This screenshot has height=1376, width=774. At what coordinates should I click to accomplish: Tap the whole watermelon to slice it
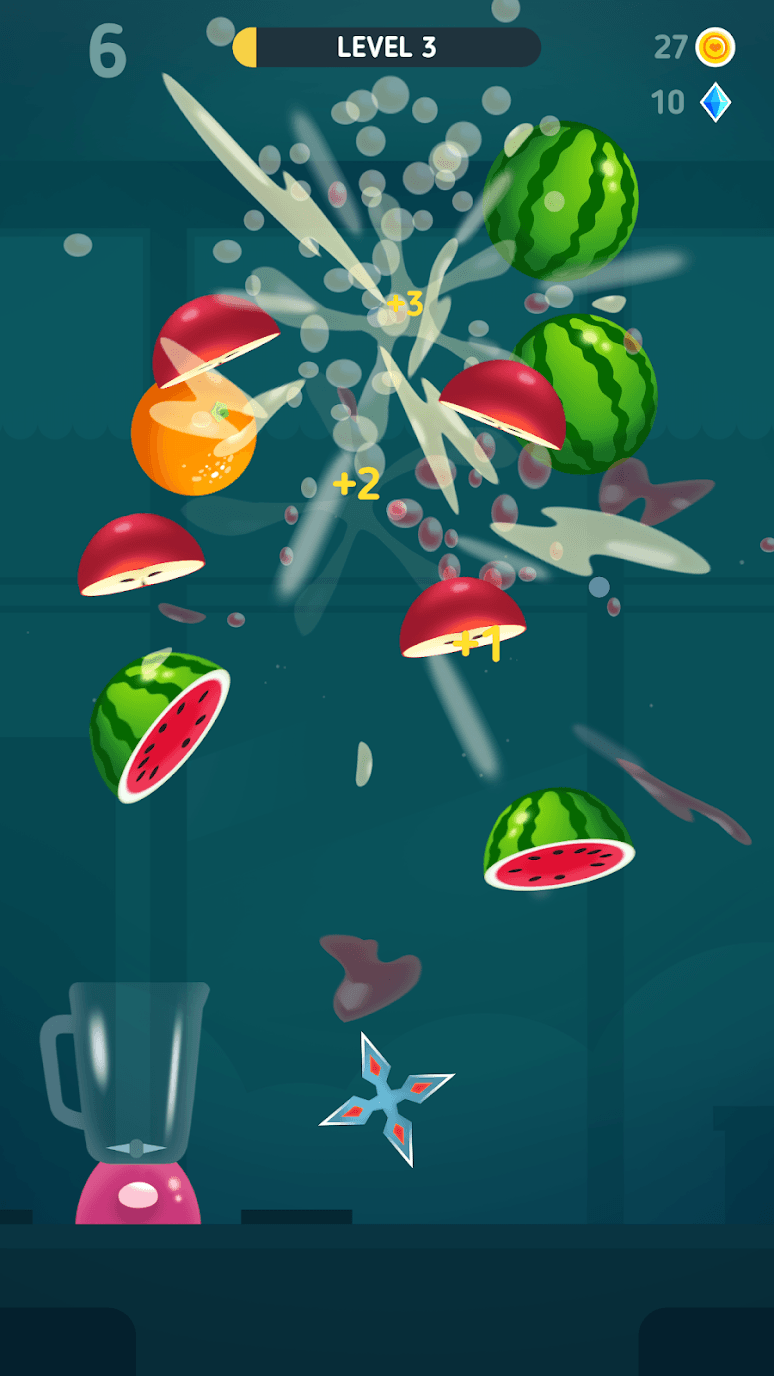(560, 201)
